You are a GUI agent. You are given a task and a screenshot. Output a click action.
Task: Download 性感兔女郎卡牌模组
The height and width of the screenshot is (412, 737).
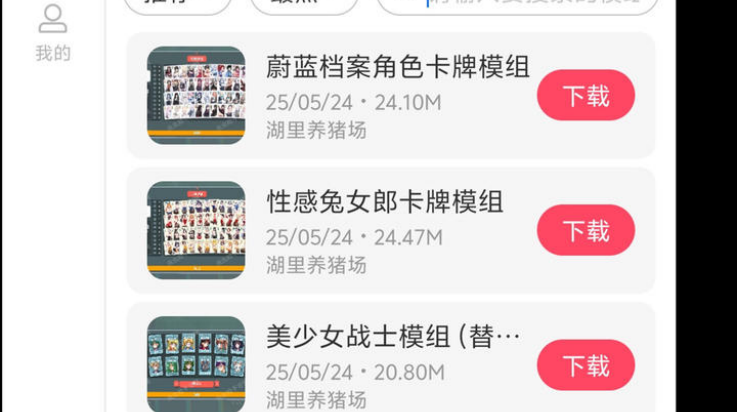[585, 231]
